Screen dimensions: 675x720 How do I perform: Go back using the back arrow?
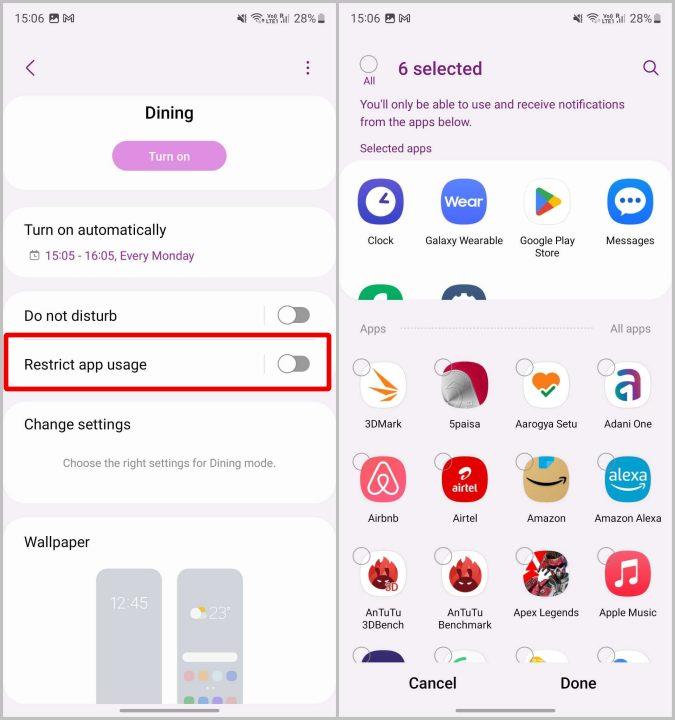click(30, 68)
